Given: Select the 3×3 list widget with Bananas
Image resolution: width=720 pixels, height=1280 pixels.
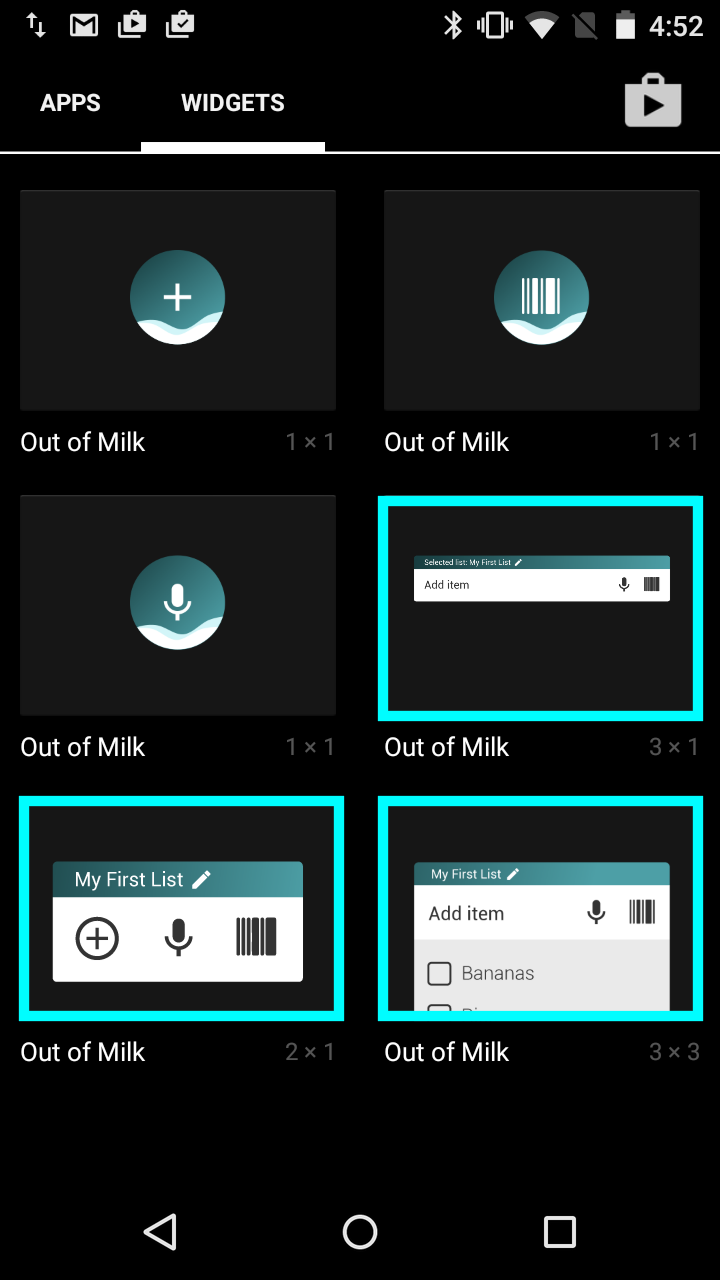Looking at the screenshot, I should [x=541, y=908].
